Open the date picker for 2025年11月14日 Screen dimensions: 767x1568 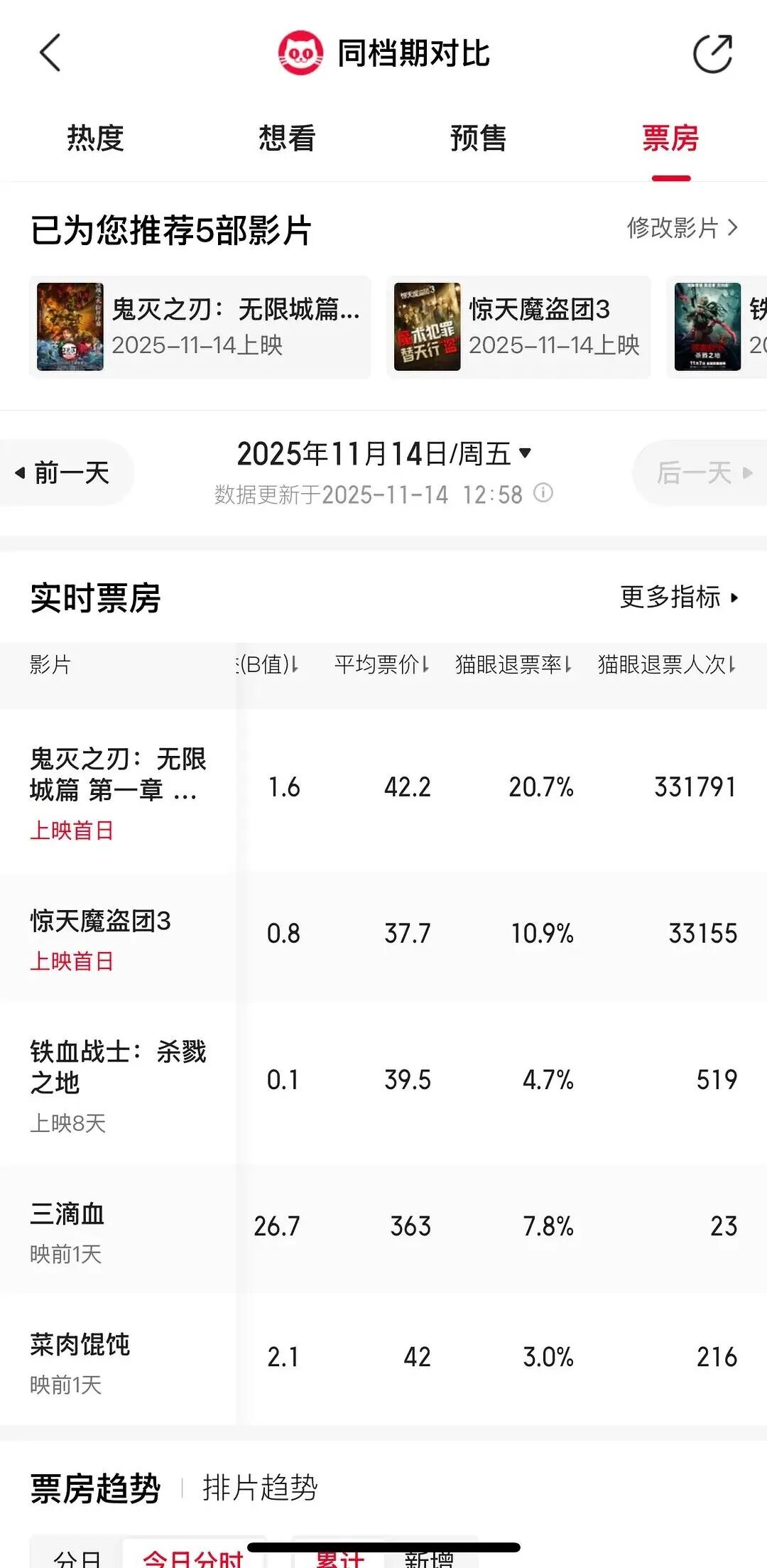pos(383,454)
